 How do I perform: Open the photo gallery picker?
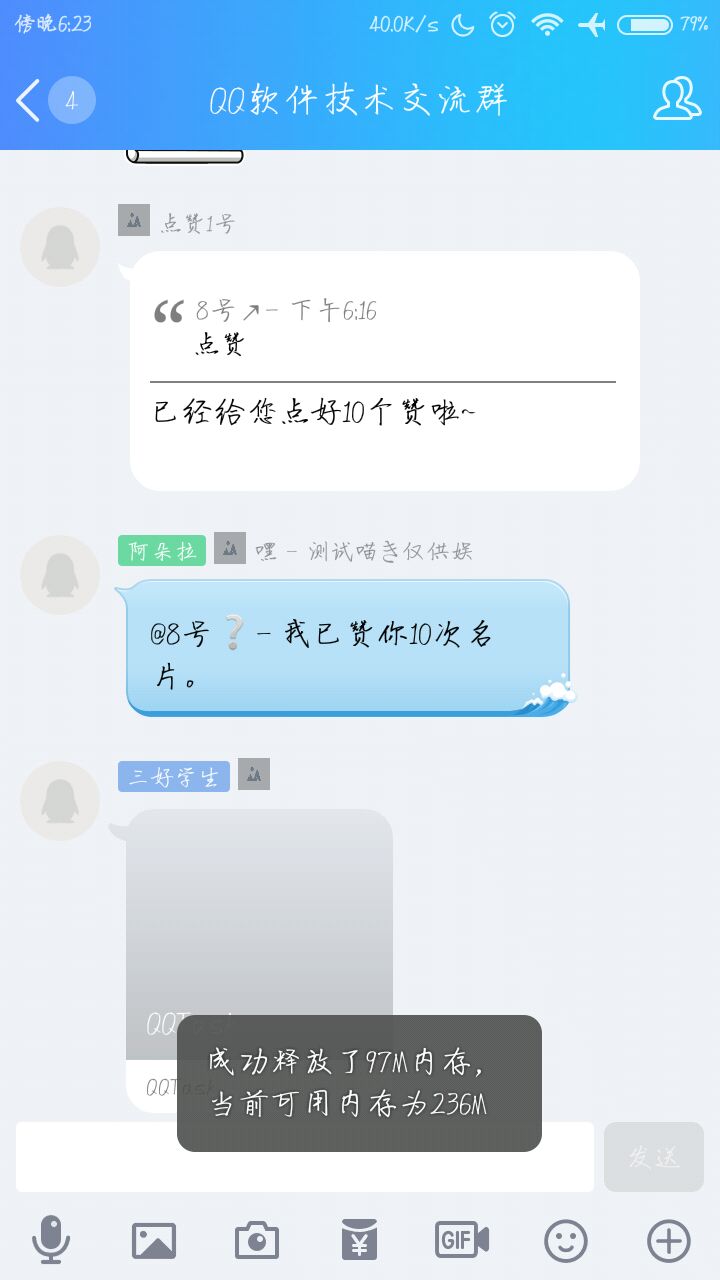tap(154, 1241)
